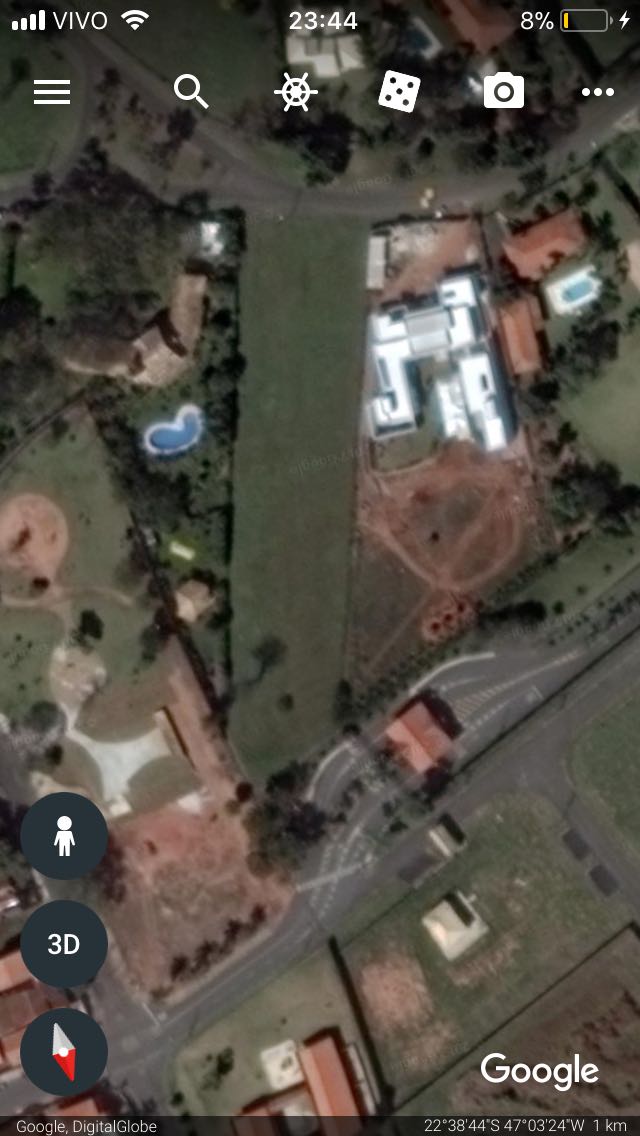Open the hamburger menu
Screen dimensions: 640x1136
pyautogui.click(x=52, y=92)
